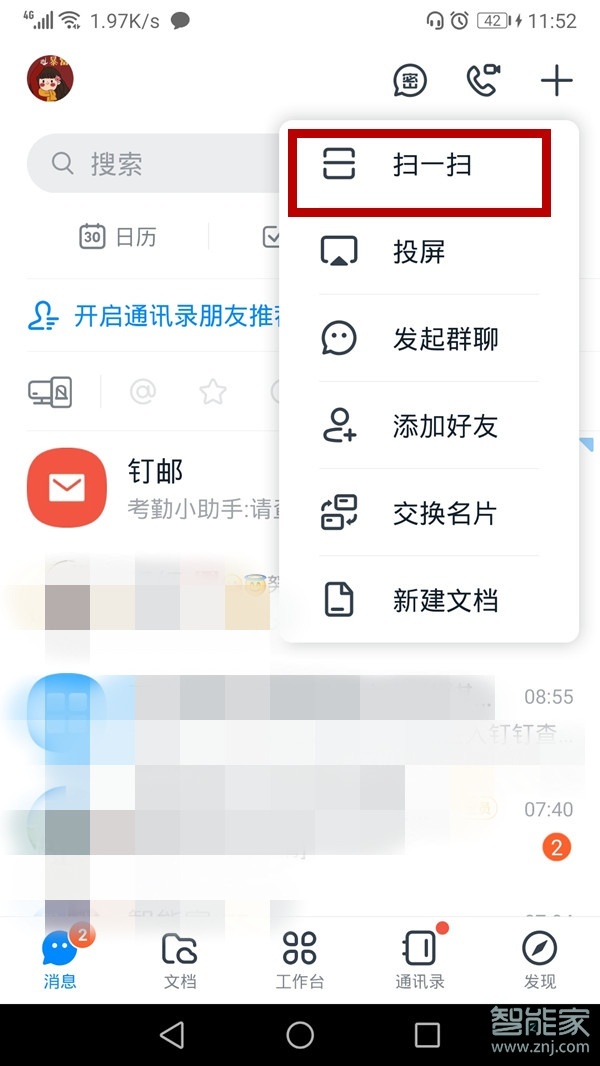Switch to the 消息 tab

click(60, 958)
